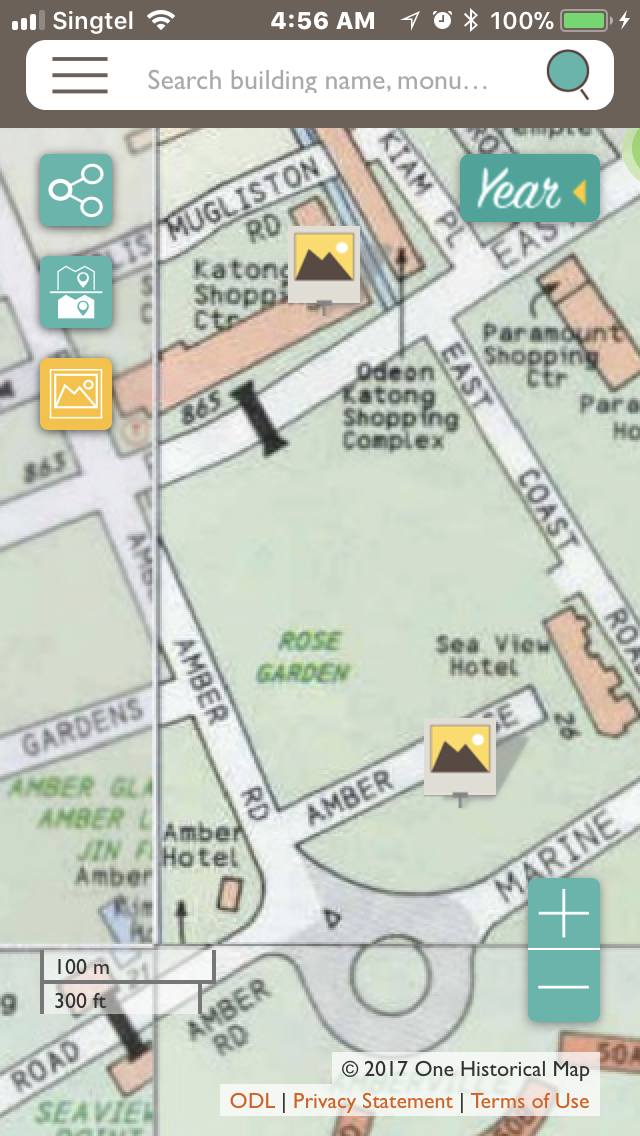Expand the Year selector
The image size is (640, 1136).
coord(529,189)
